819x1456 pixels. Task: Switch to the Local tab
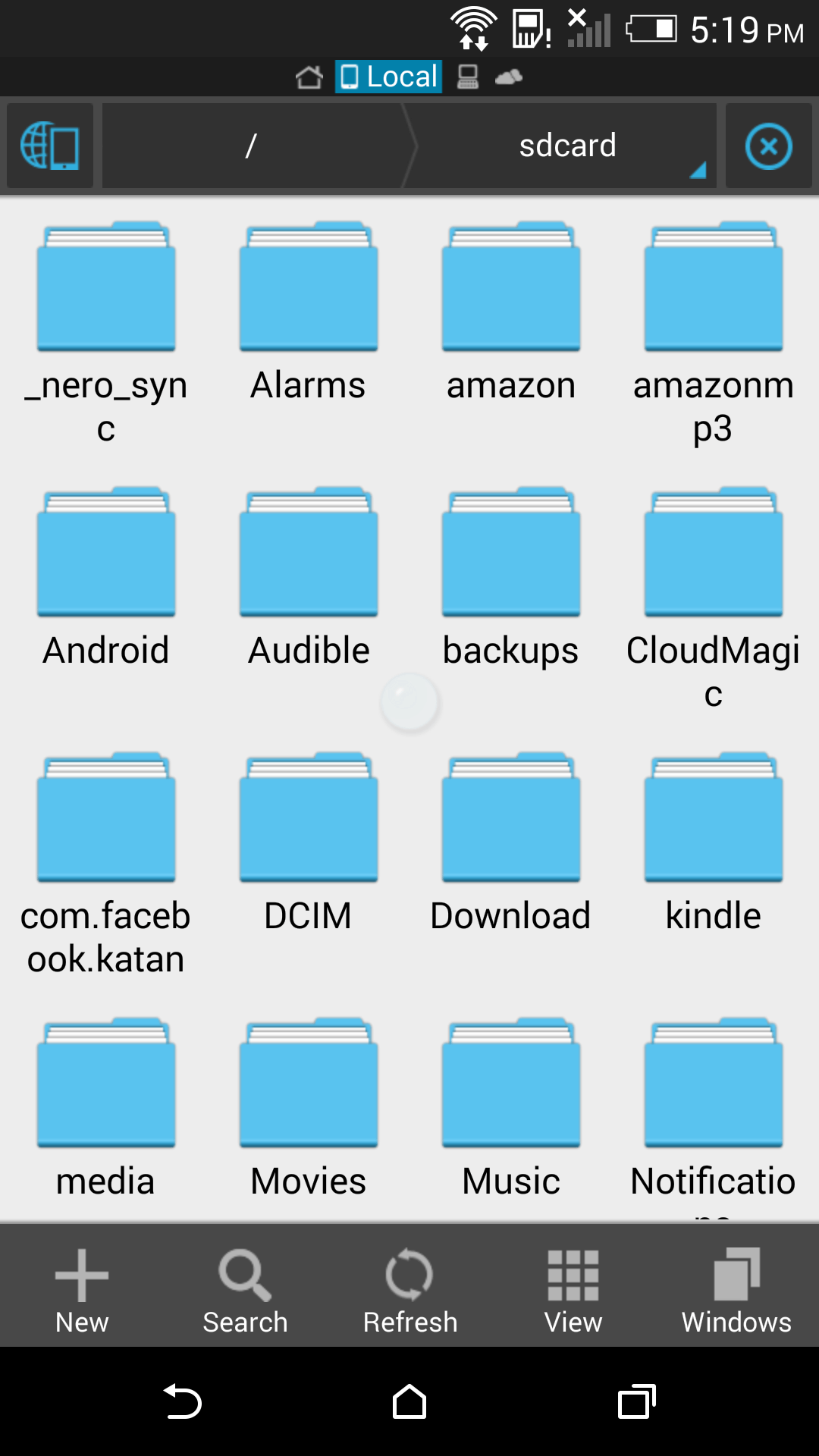(389, 77)
